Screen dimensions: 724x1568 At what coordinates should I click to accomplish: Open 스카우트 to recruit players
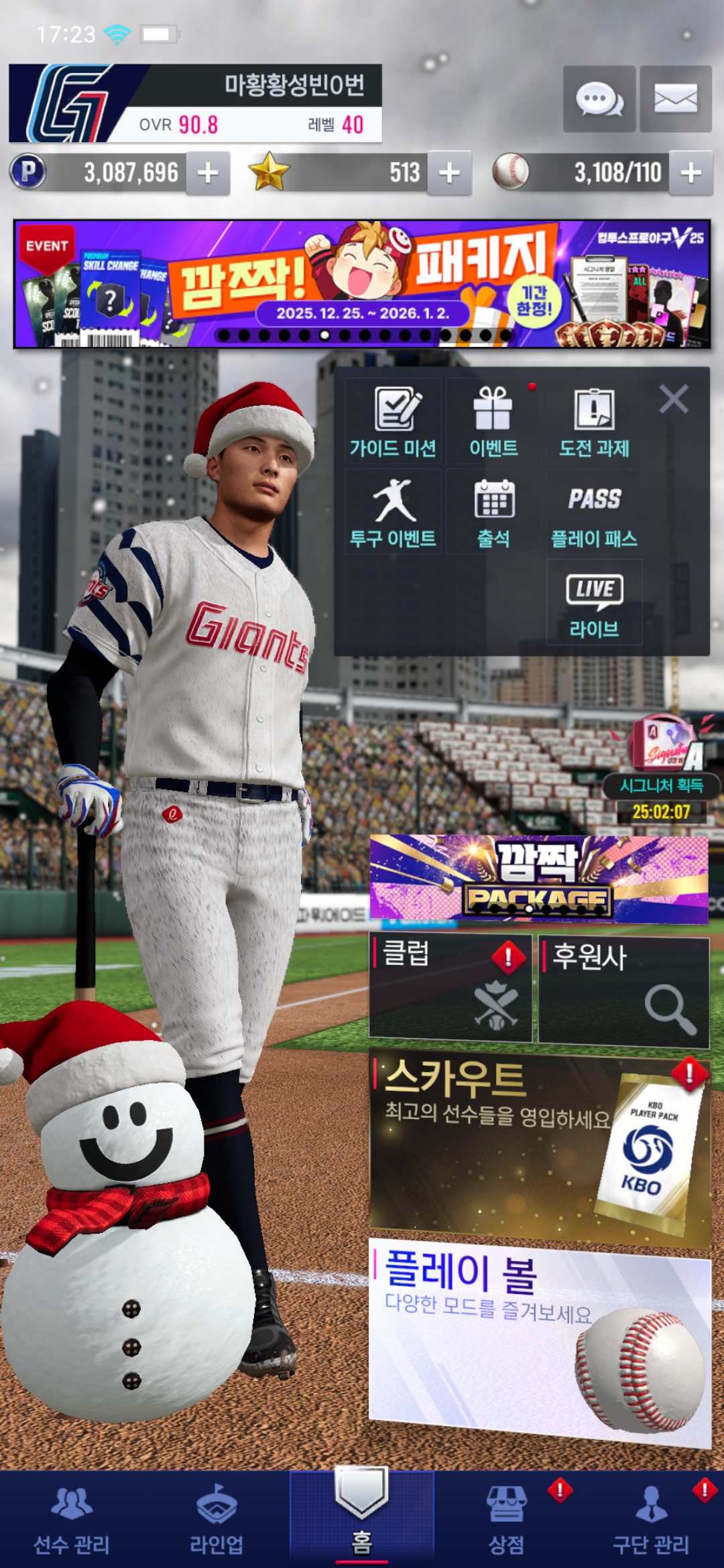coord(540,1146)
